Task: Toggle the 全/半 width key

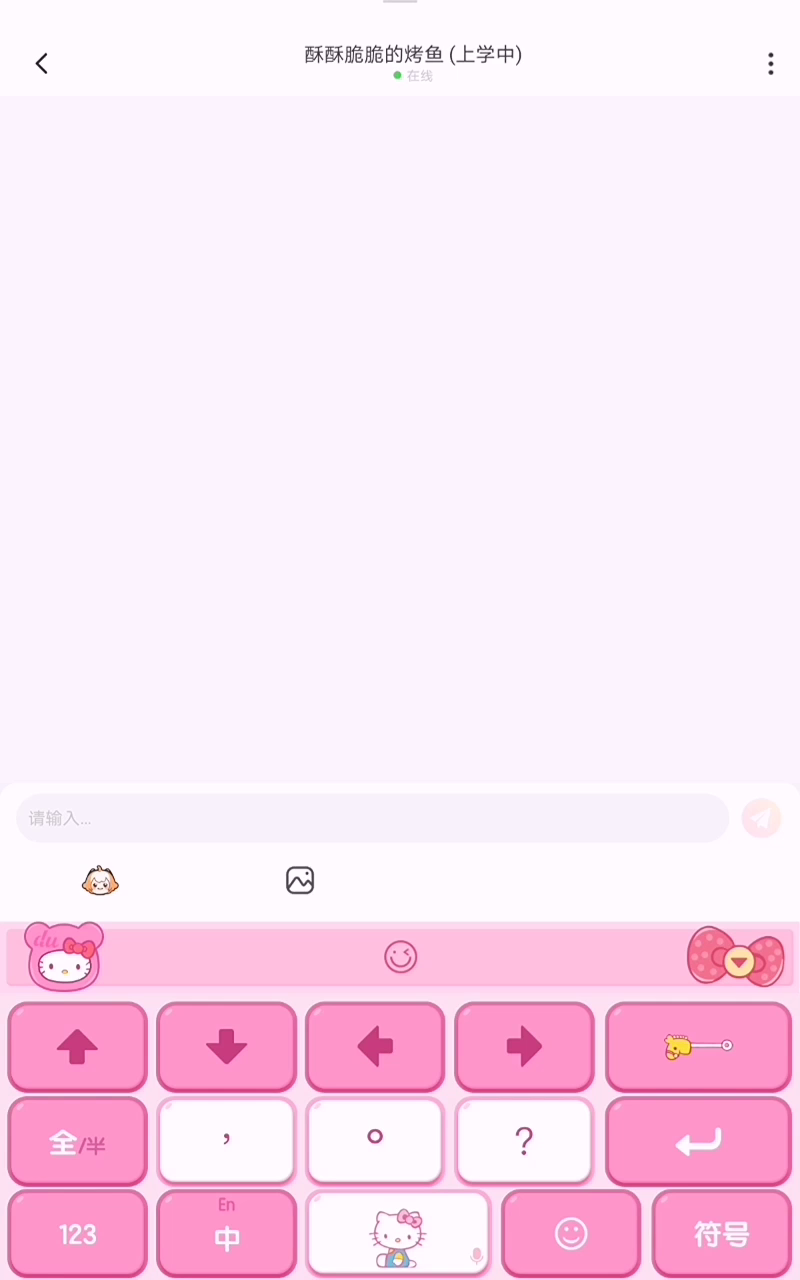Action: pos(78,1142)
